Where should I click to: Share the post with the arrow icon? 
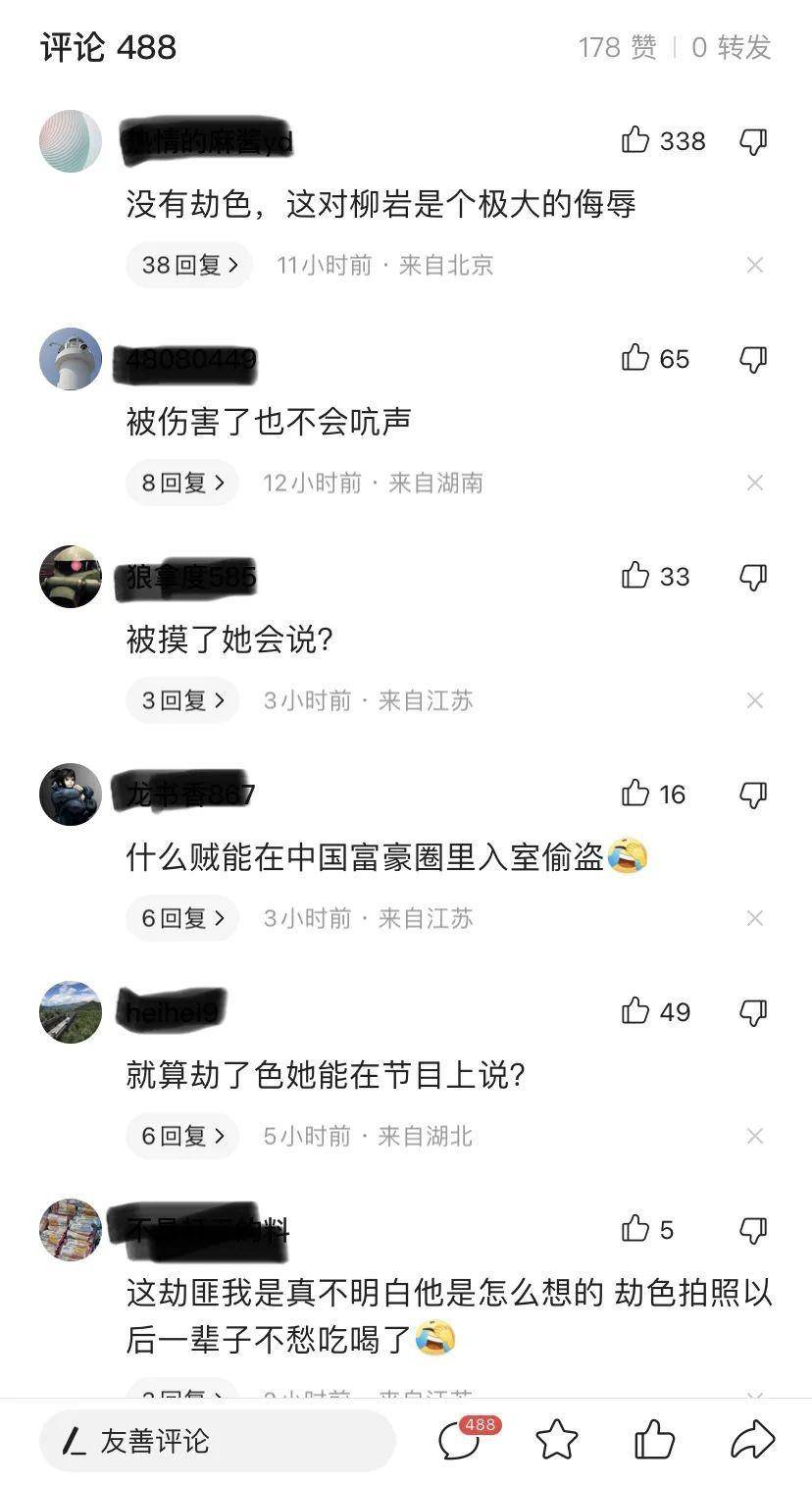(x=752, y=1441)
